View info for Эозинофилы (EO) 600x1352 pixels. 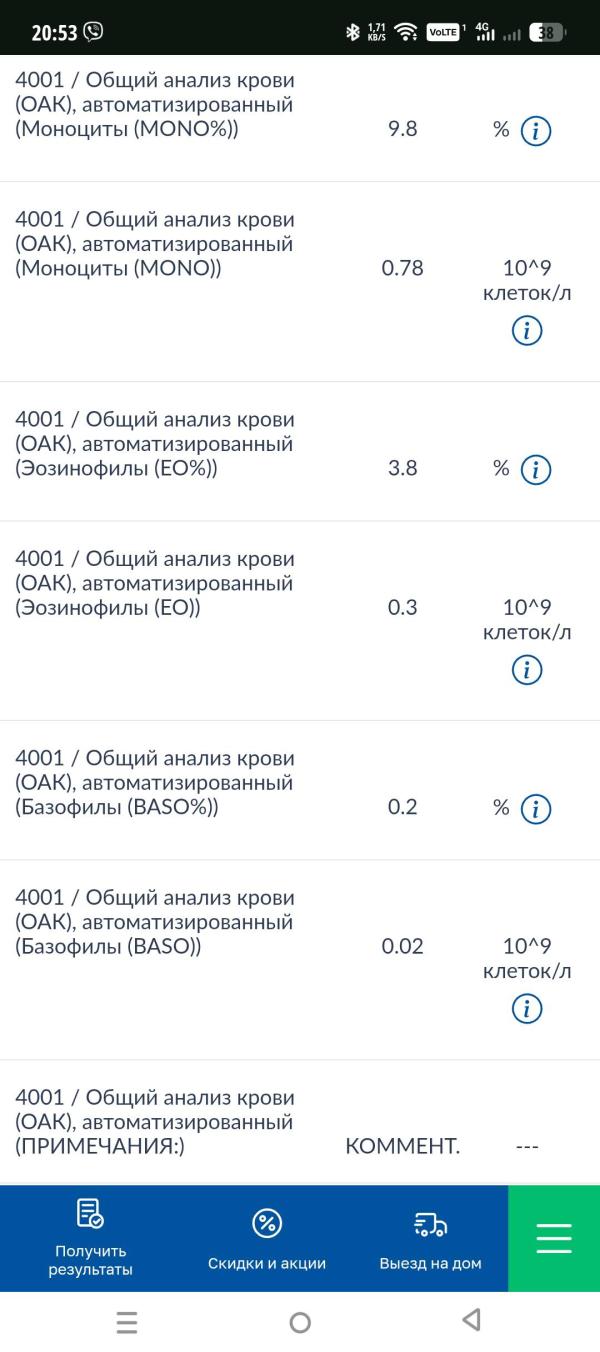click(x=527, y=670)
